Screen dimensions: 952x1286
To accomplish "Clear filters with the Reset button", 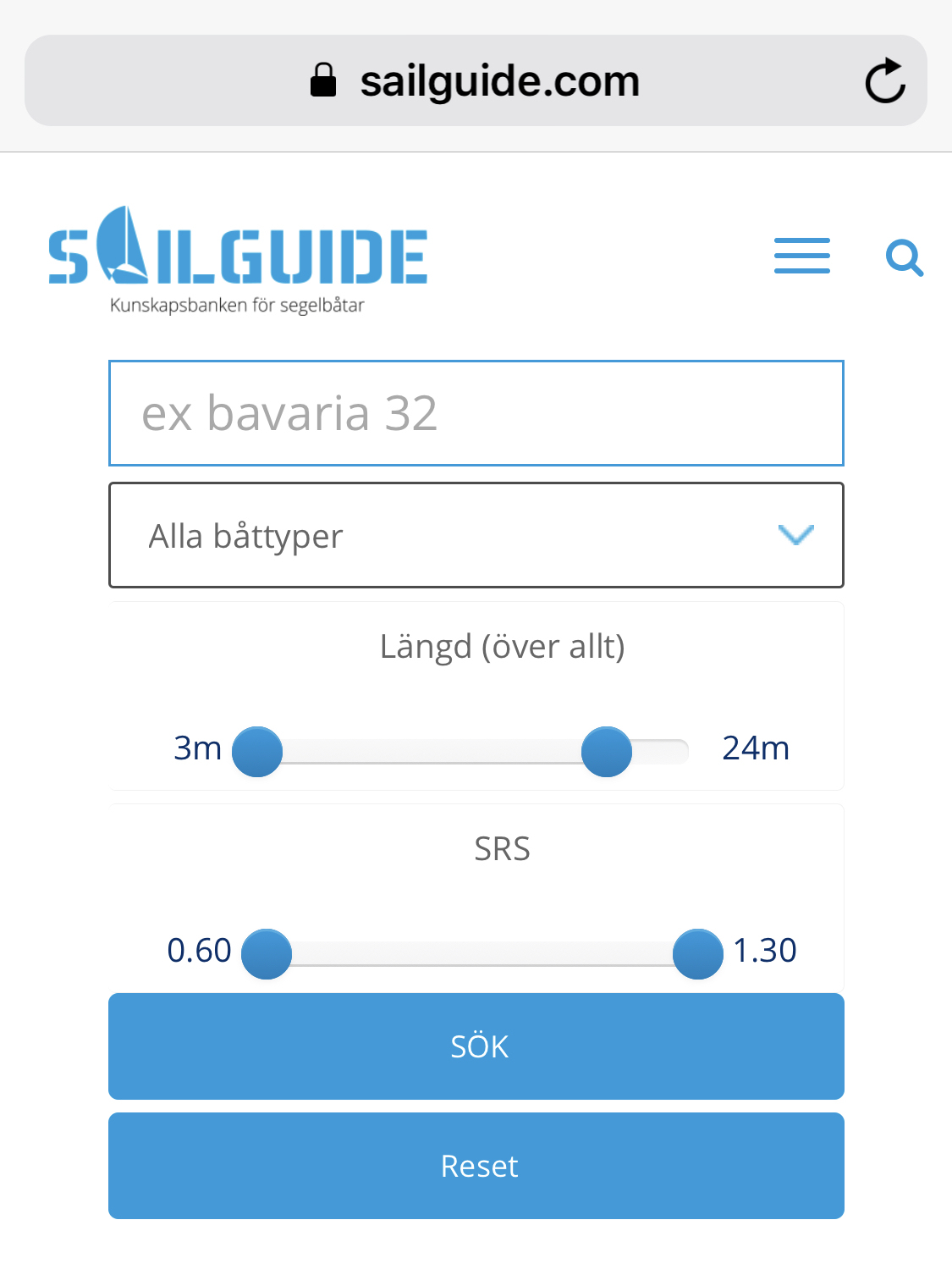I will coord(476,1166).
